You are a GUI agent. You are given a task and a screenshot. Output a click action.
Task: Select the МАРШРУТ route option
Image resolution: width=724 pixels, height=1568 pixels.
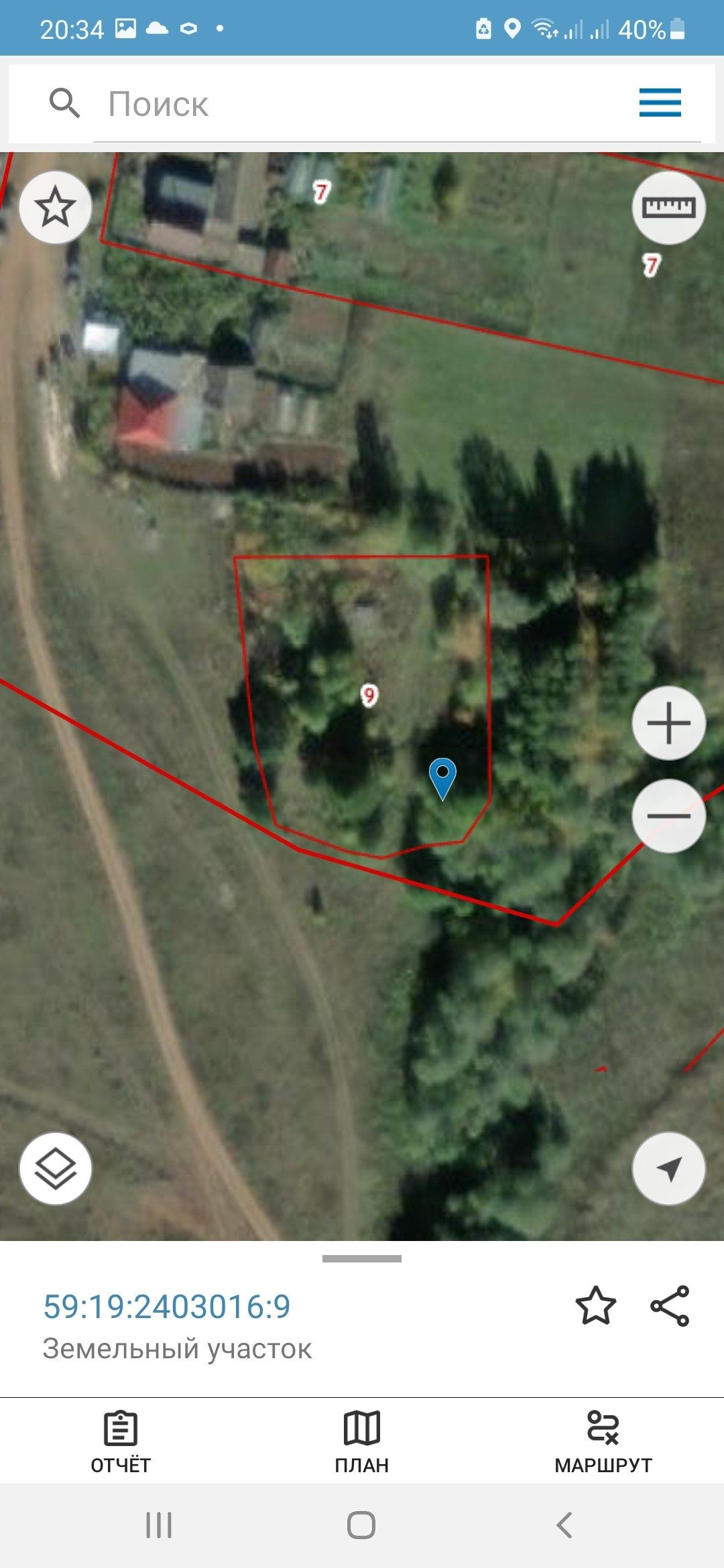[603, 1442]
